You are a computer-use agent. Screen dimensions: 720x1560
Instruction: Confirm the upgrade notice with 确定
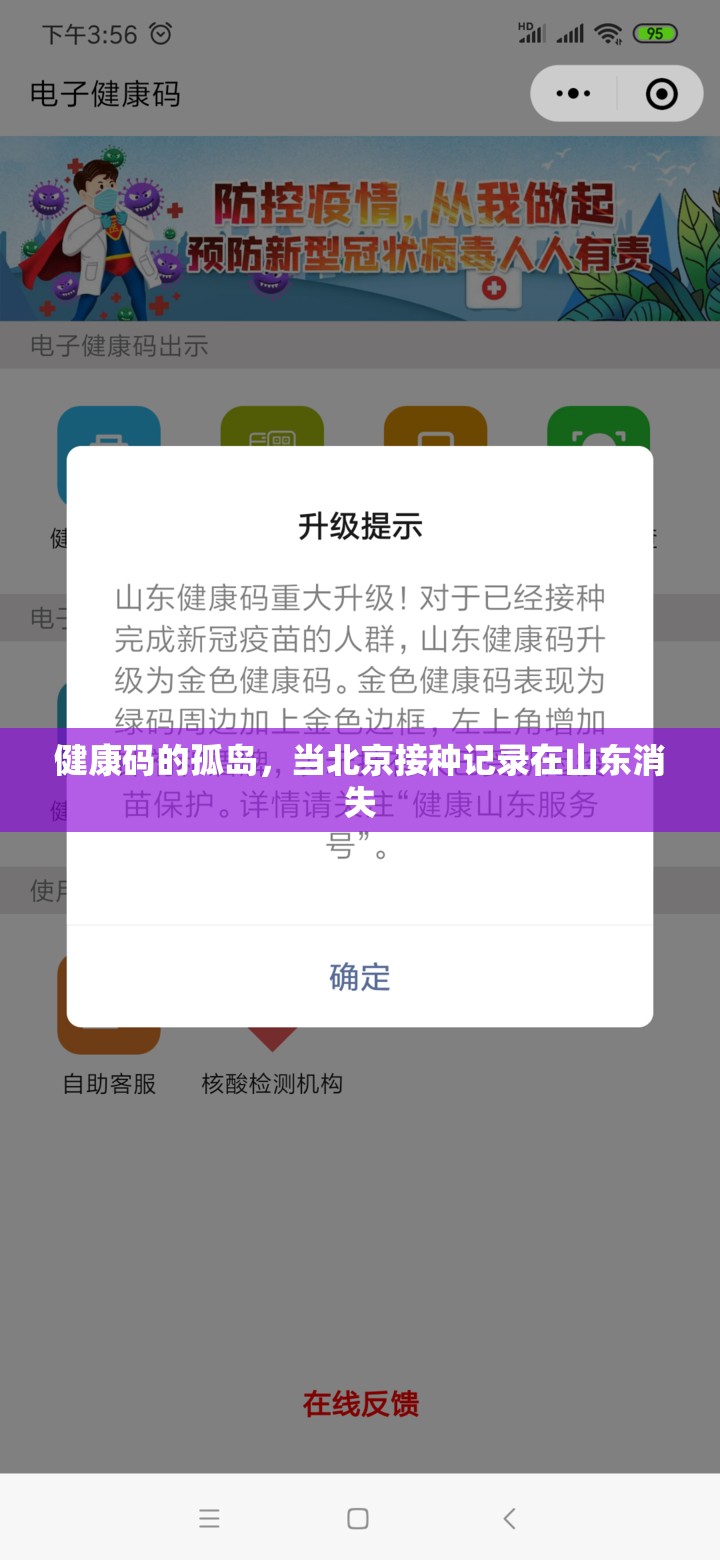tap(359, 978)
